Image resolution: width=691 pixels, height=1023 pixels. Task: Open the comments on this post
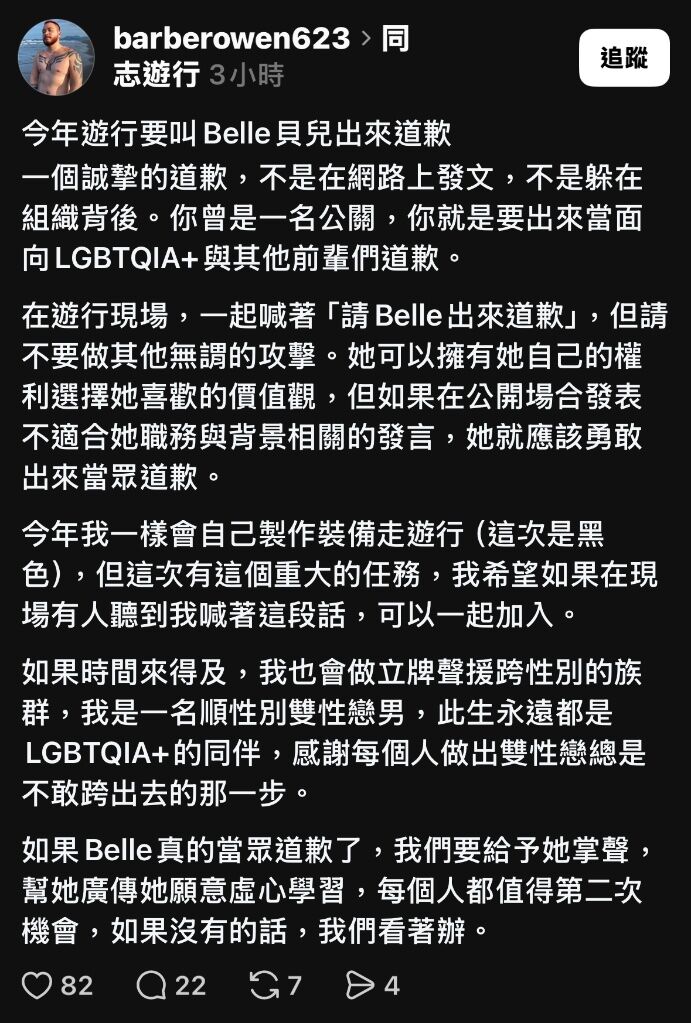tap(152, 985)
